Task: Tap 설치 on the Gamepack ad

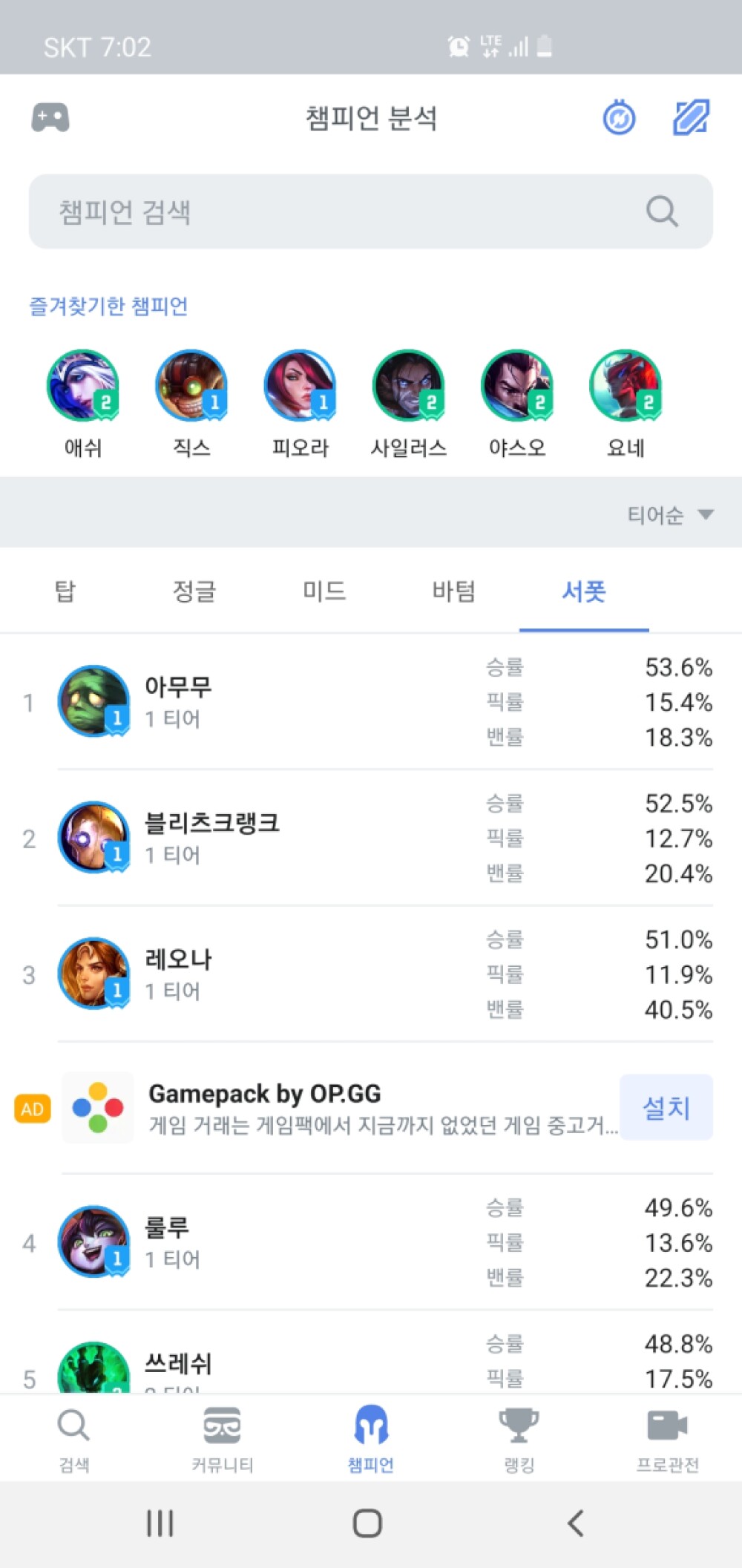Action: tap(666, 1107)
